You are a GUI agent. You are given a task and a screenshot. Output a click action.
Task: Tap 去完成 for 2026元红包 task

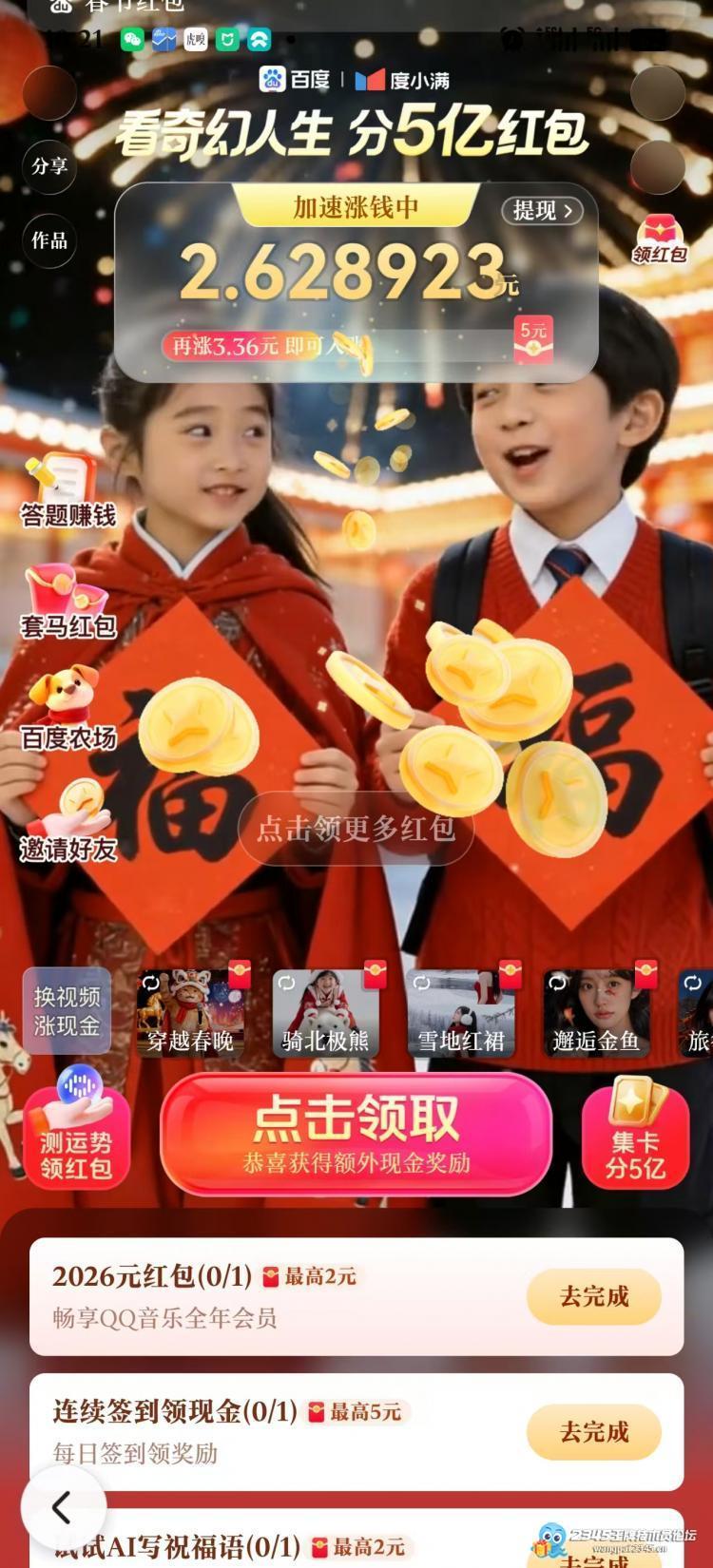tap(594, 1296)
